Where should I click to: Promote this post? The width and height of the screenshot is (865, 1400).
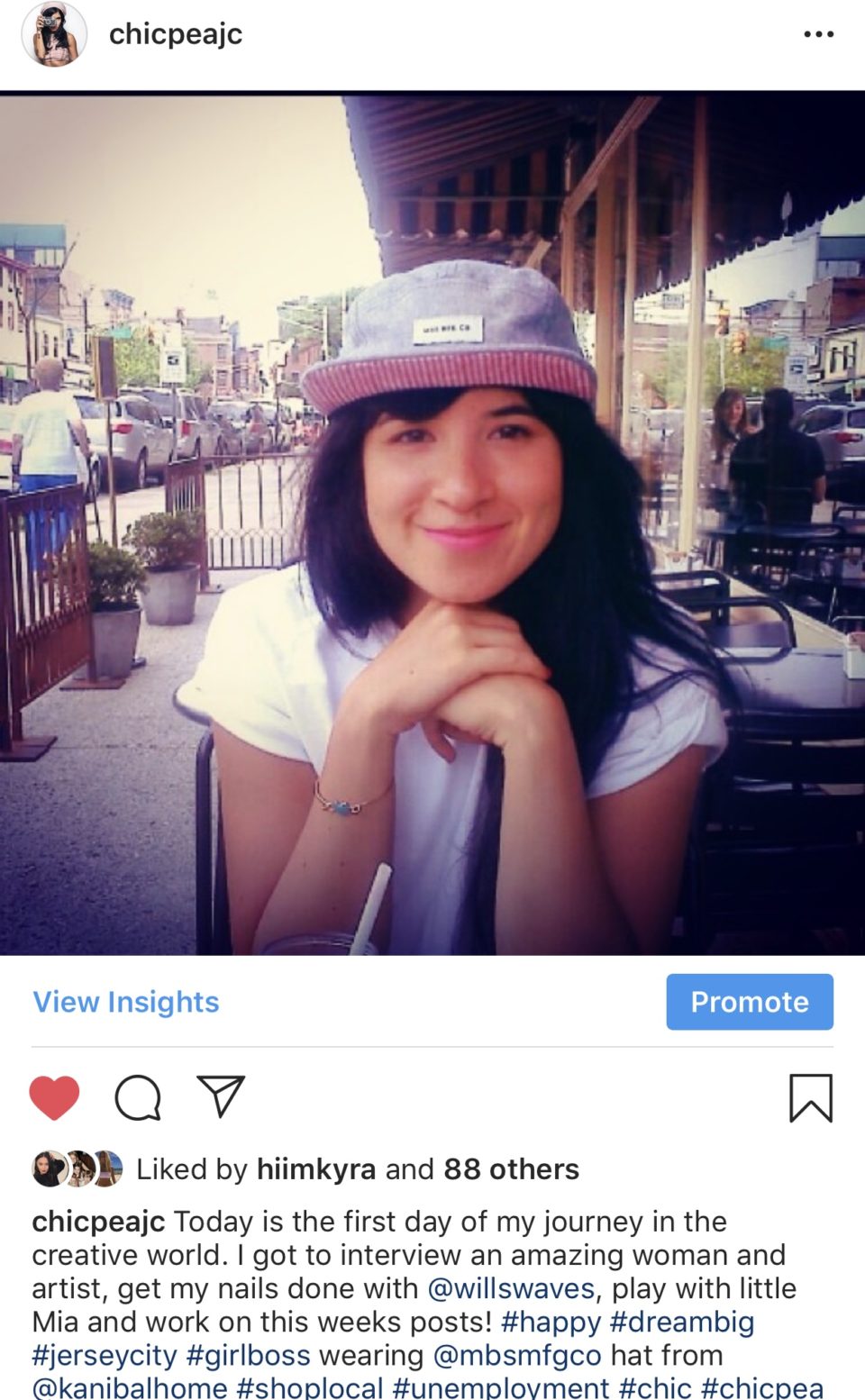[750, 1002]
